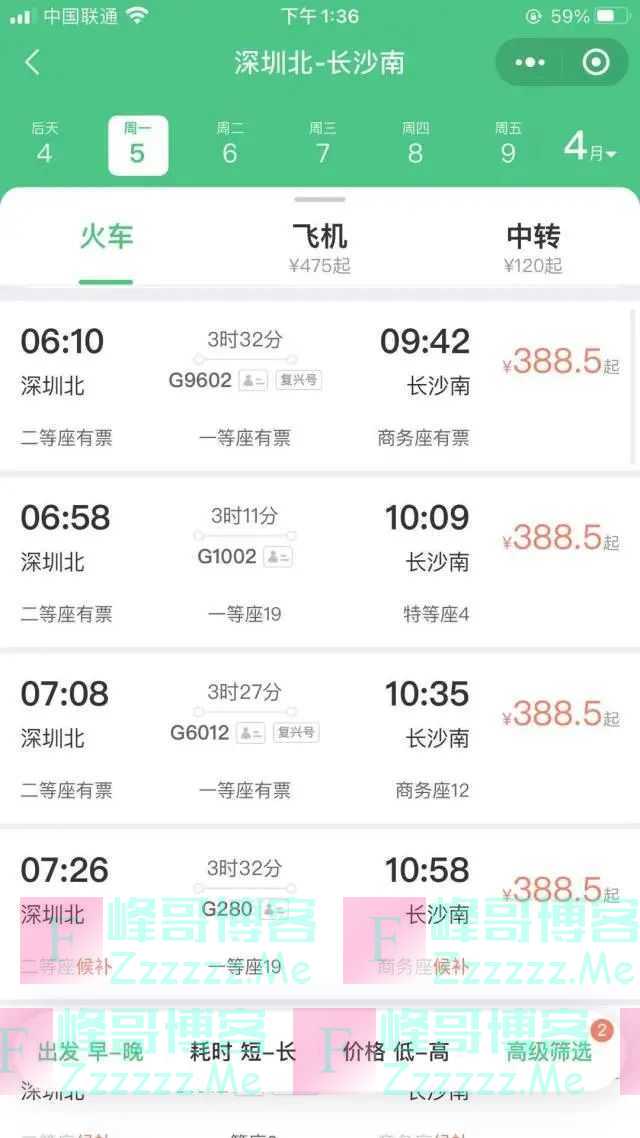Open 高级筛选 filters
640x1138 pixels.
coord(550,1052)
